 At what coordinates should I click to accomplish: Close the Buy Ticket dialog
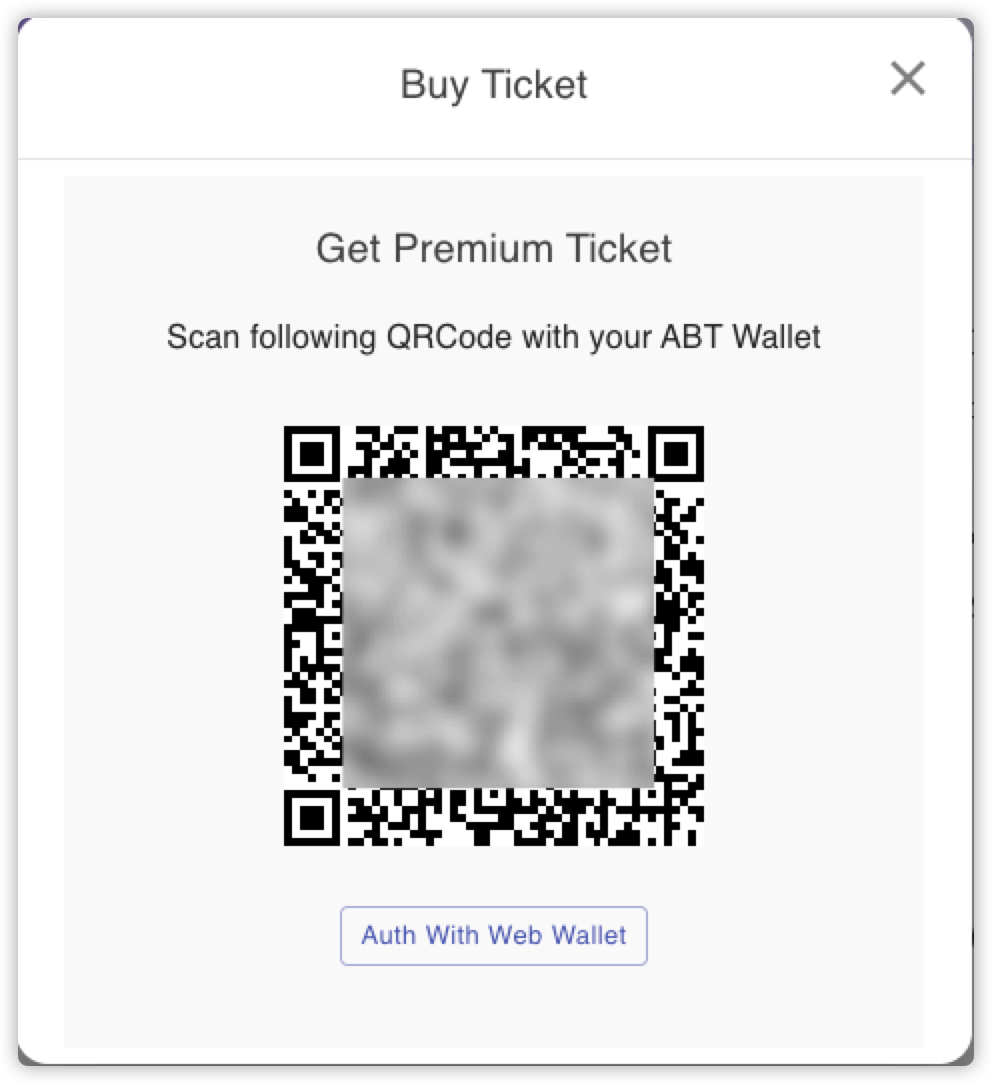pos(907,80)
